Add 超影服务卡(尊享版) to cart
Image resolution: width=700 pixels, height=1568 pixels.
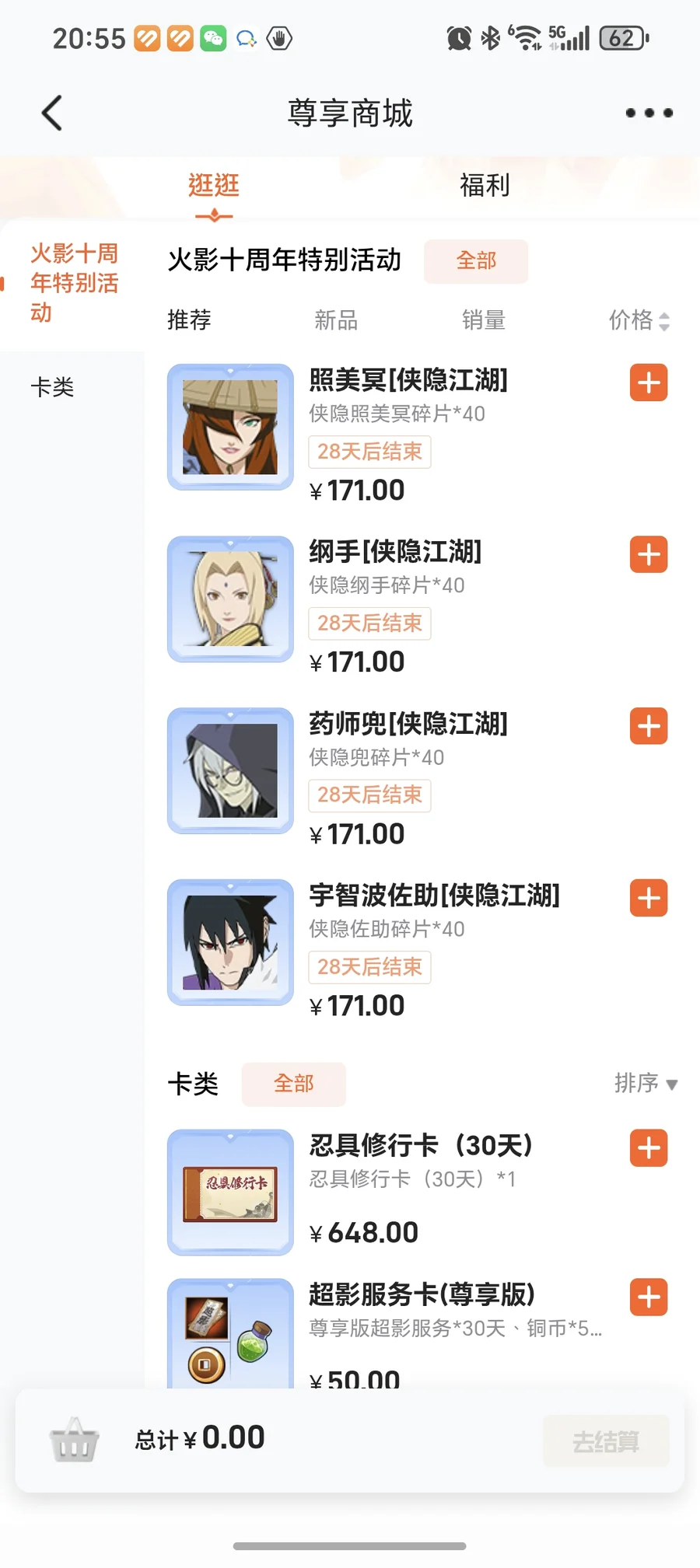click(648, 1297)
